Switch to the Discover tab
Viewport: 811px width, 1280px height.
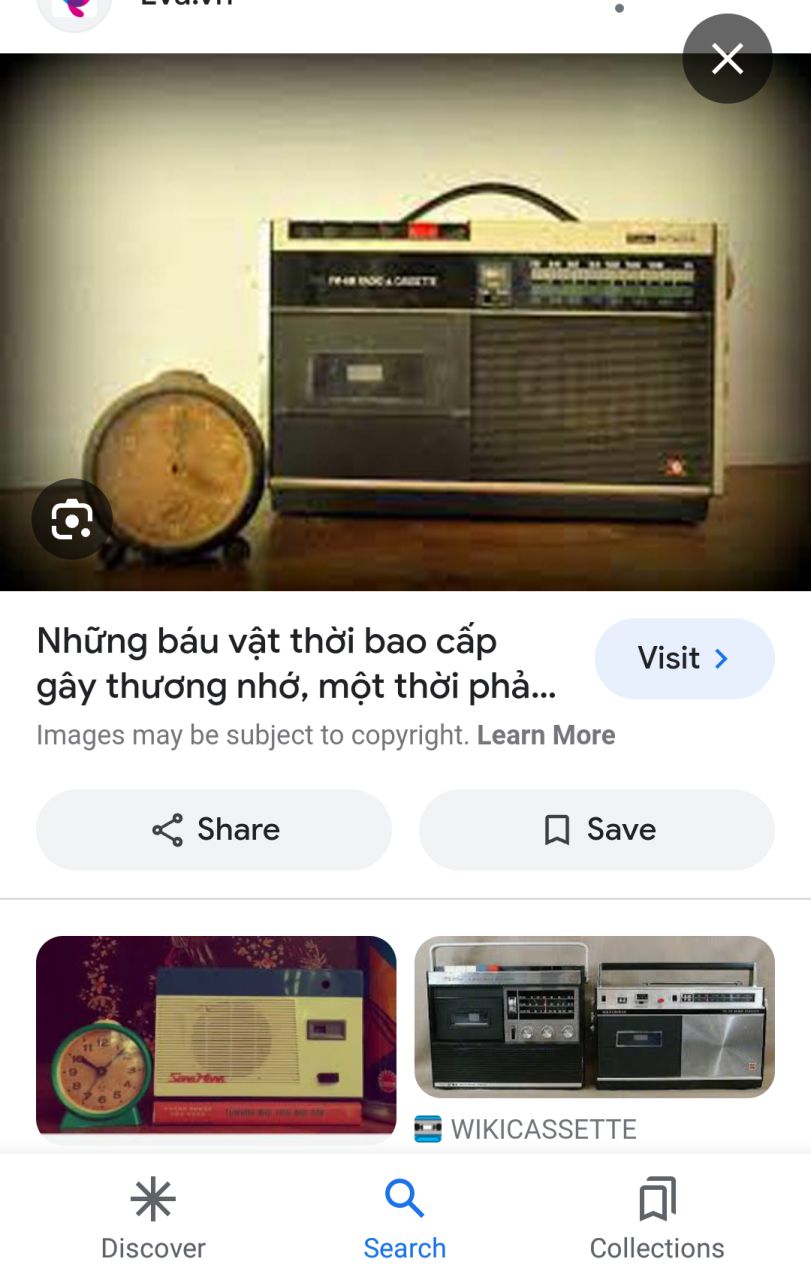(153, 1218)
